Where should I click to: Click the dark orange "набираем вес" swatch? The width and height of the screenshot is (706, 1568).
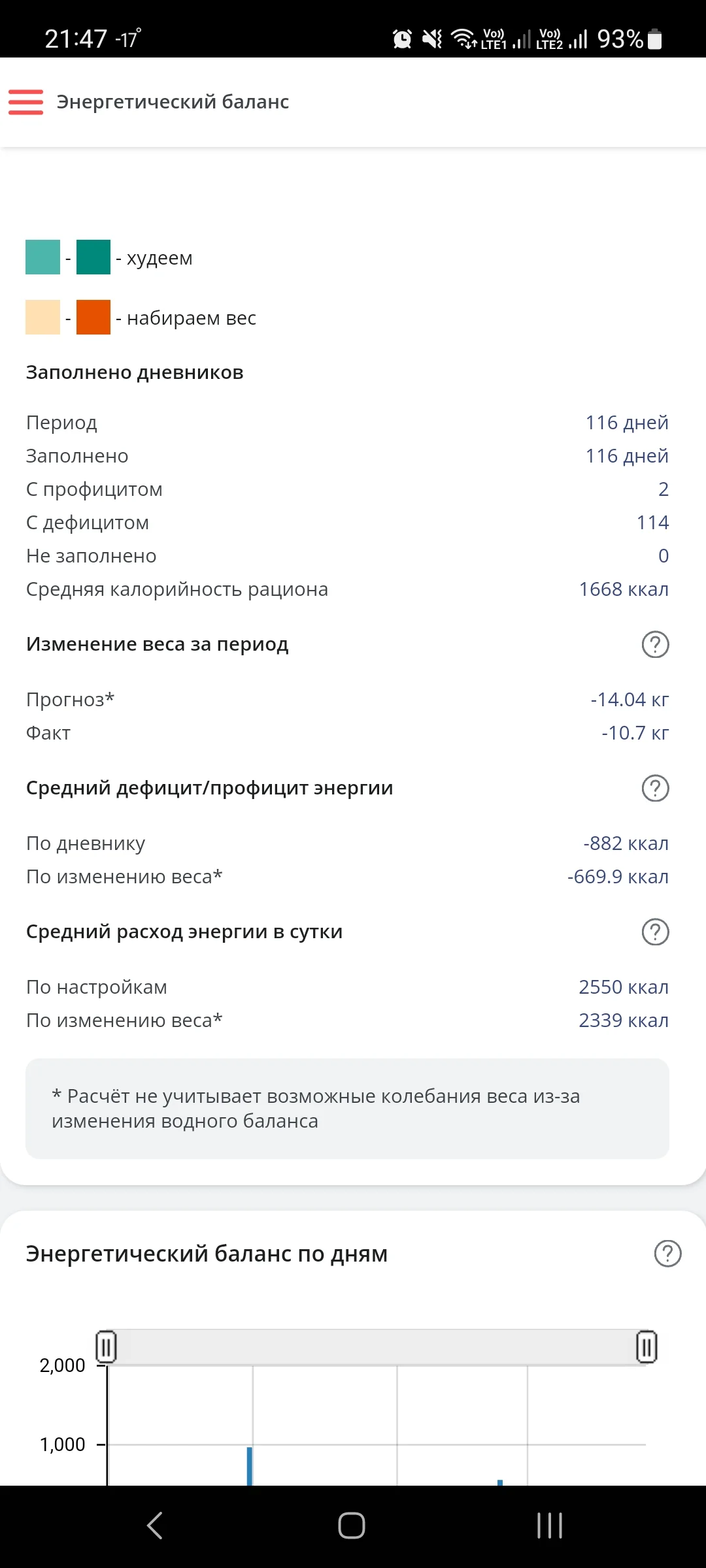93,318
